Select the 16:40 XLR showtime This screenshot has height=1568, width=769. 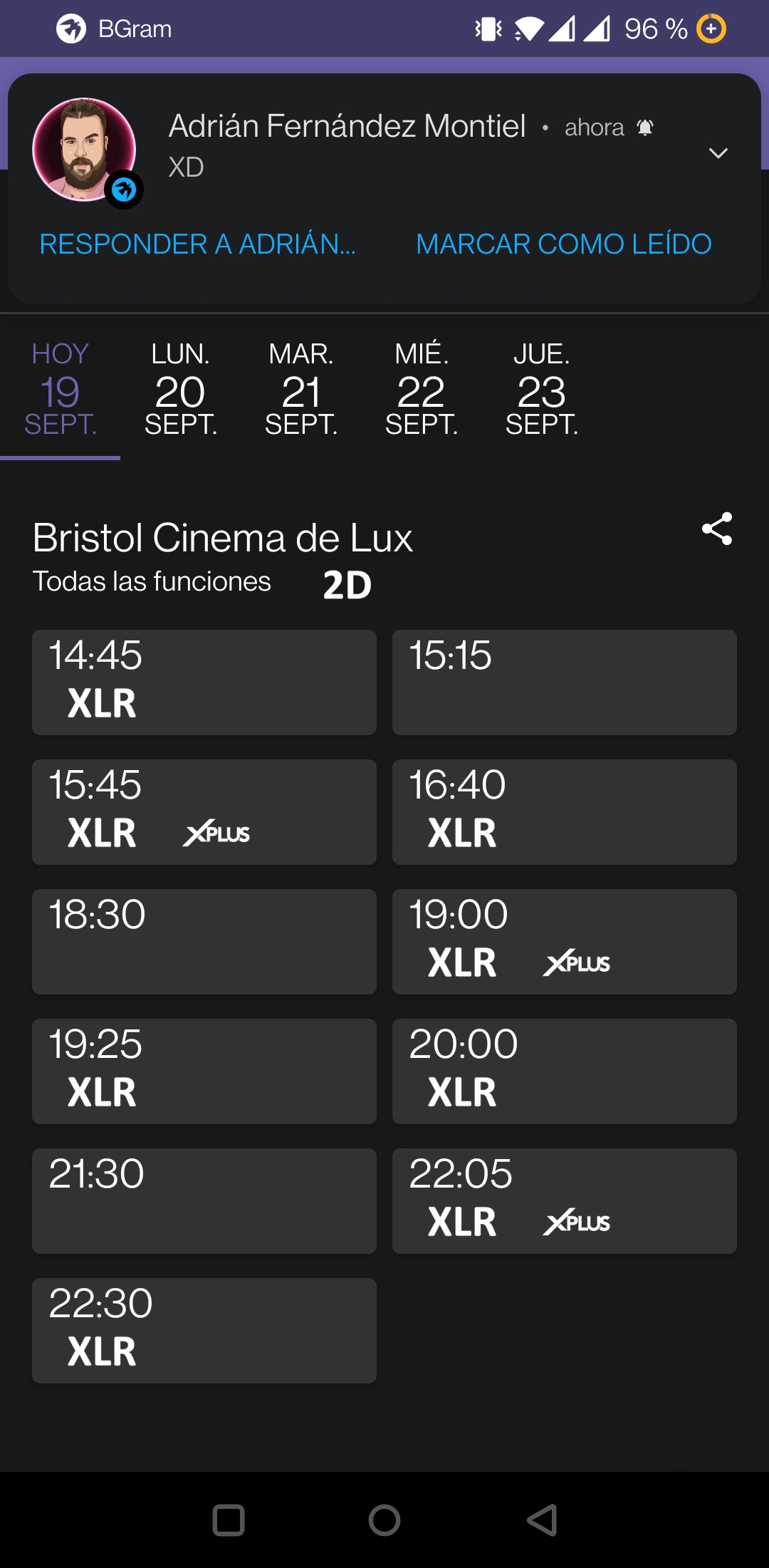(x=565, y=812)
